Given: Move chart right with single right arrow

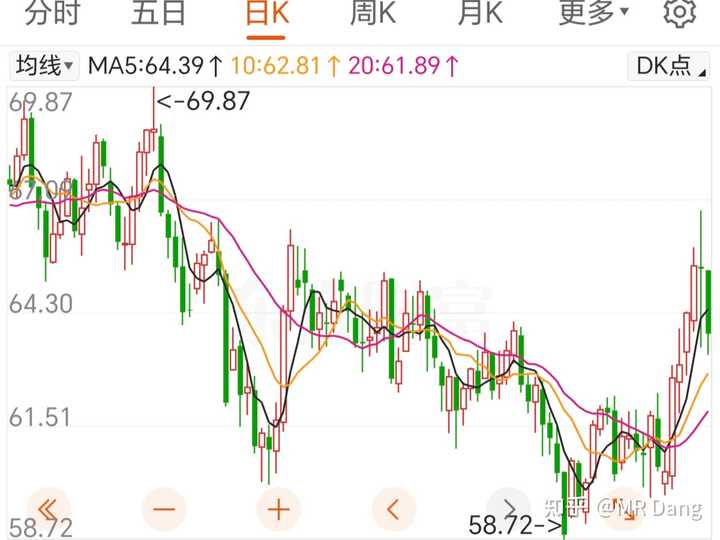Looking at the screenshot, I should point(507,509).
